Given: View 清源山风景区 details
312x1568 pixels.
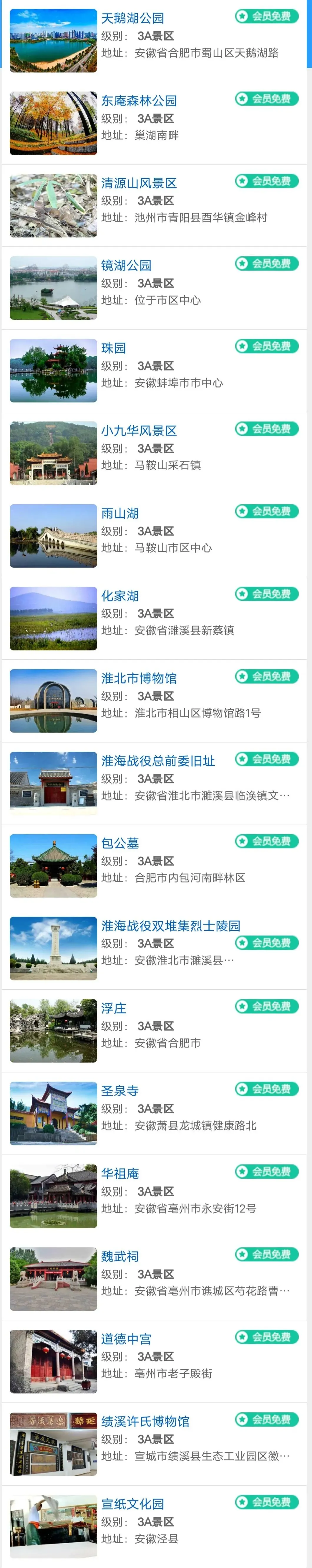Looking at the screenshot, I should (x=139, y=183).
